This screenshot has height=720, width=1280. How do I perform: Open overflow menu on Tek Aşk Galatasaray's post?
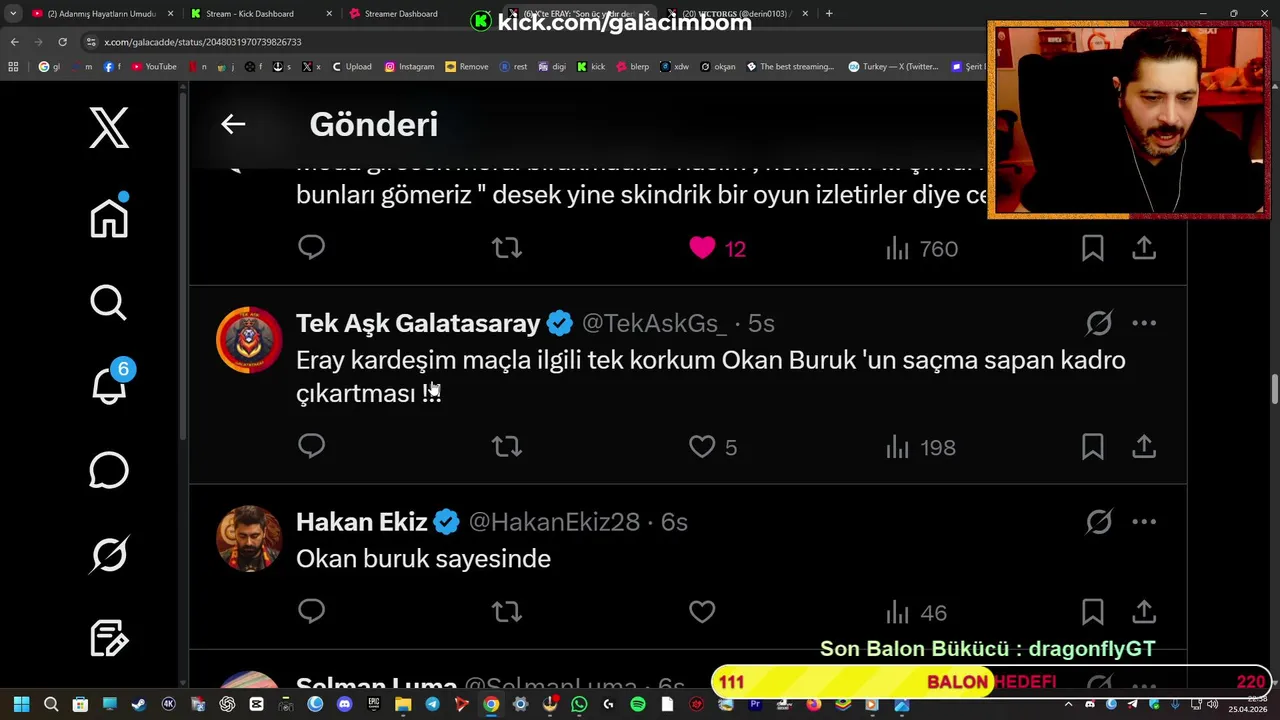coord(1144,323)
